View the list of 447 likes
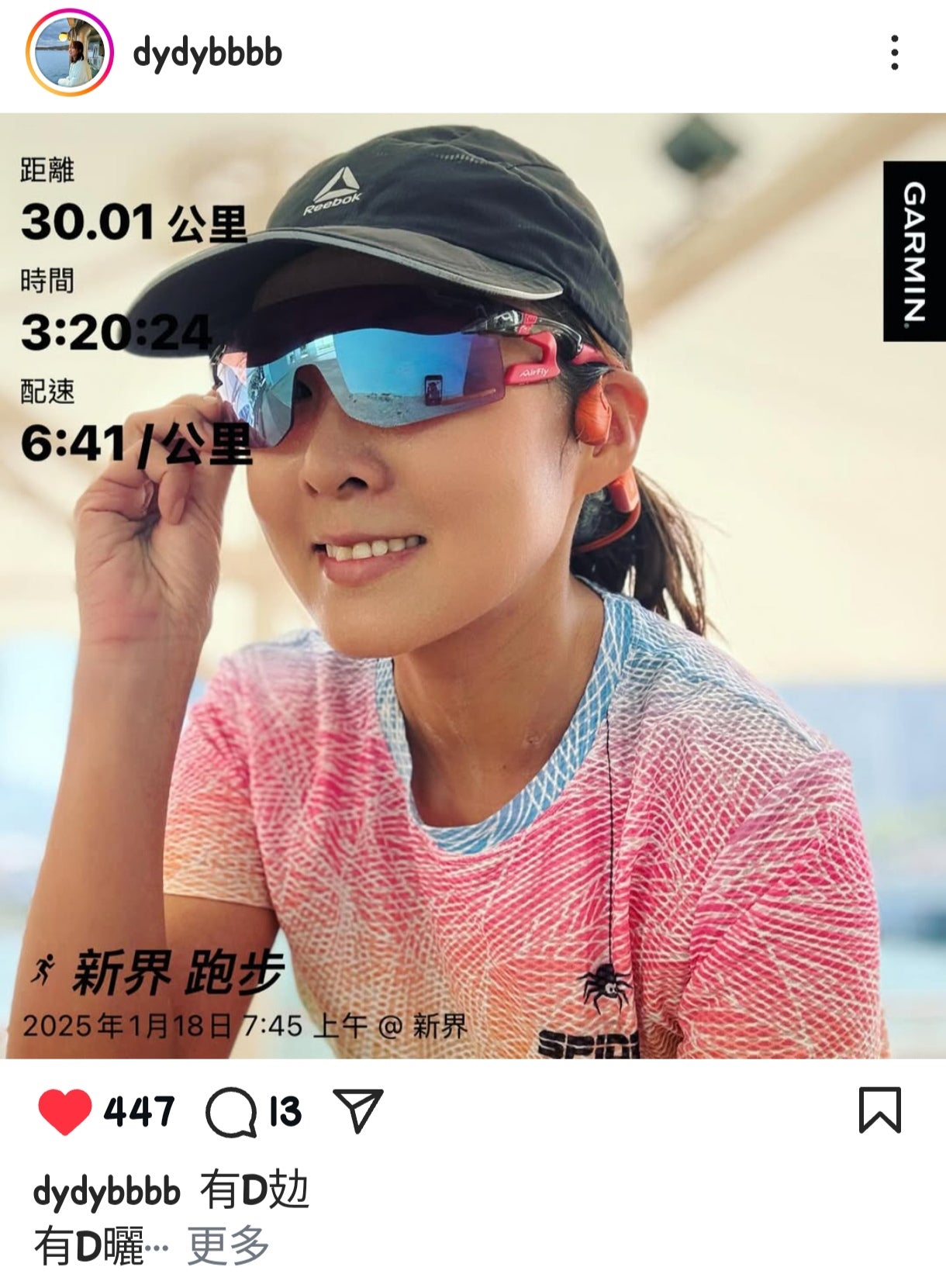The width and height of the screenshot is (946, 1288). pyautogui.click(x=140, y=1111)
